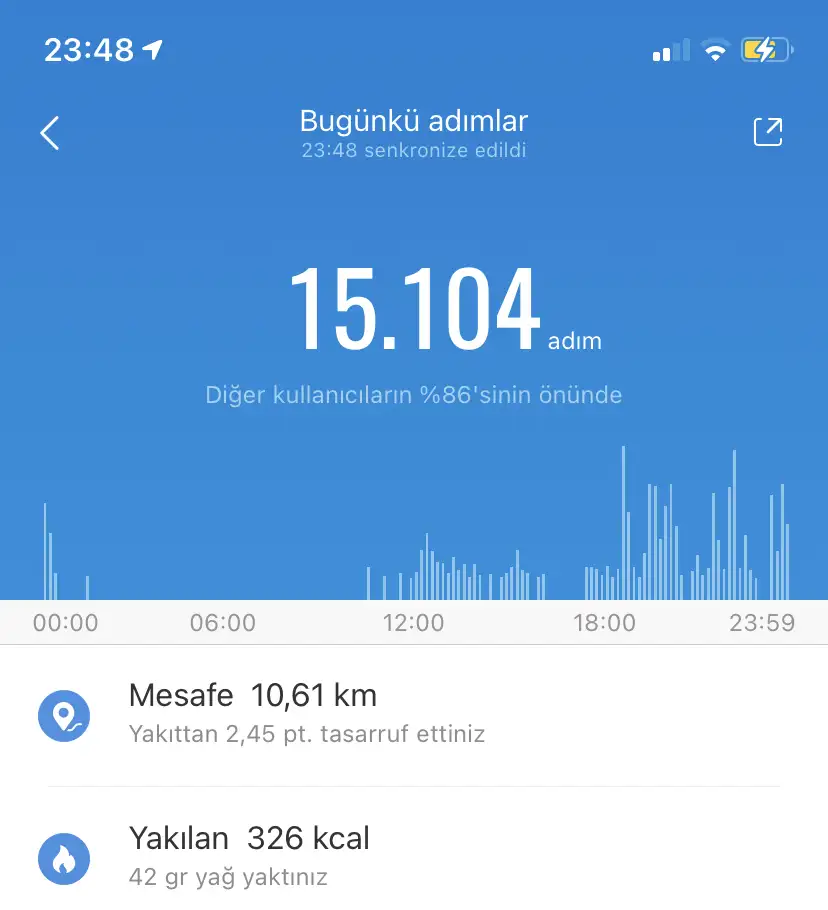Screen dimensions: 828x910
Task: Go back from Bugünkü adımlar
Action: 50,133
